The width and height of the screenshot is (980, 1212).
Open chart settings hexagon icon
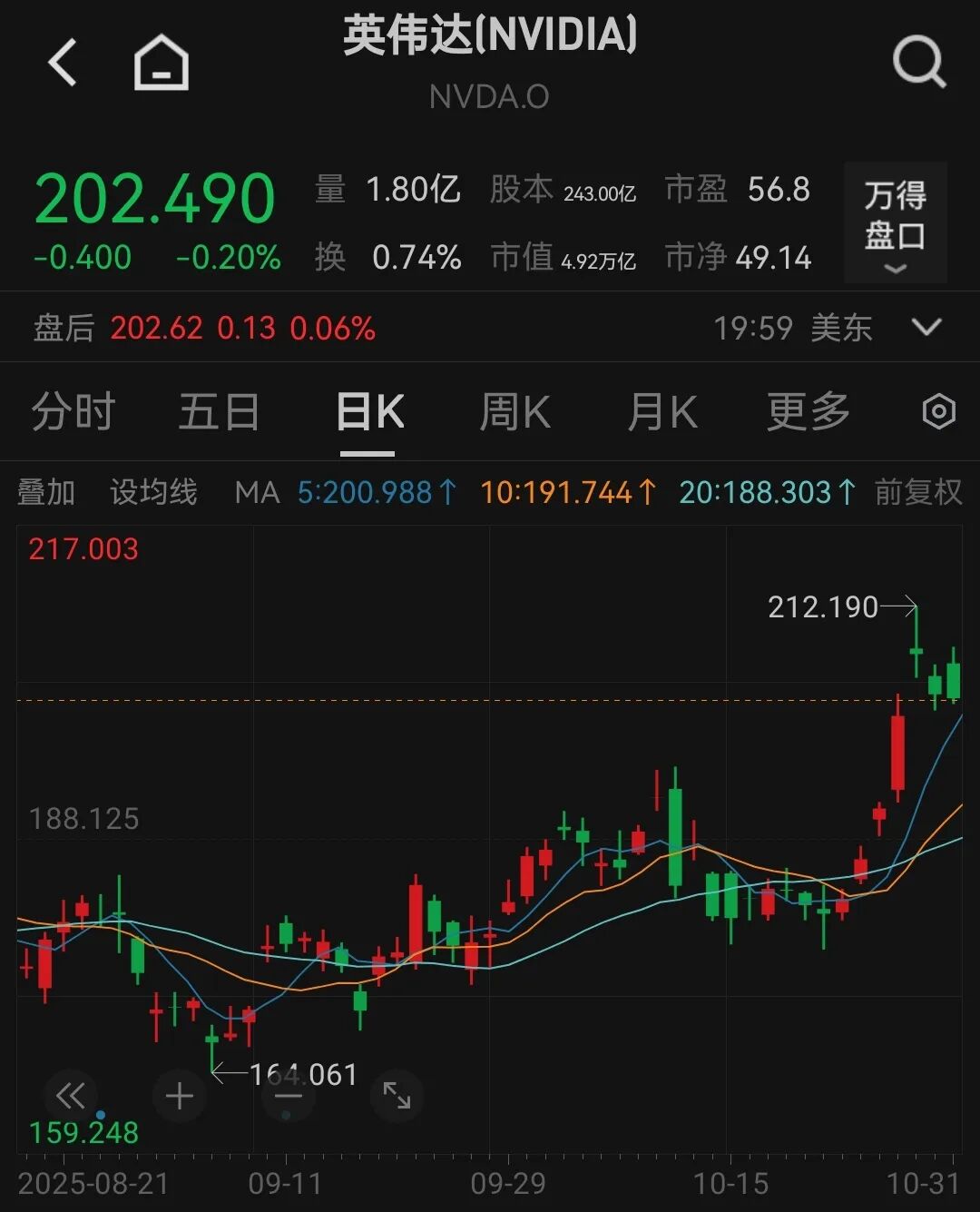[938, 412]
